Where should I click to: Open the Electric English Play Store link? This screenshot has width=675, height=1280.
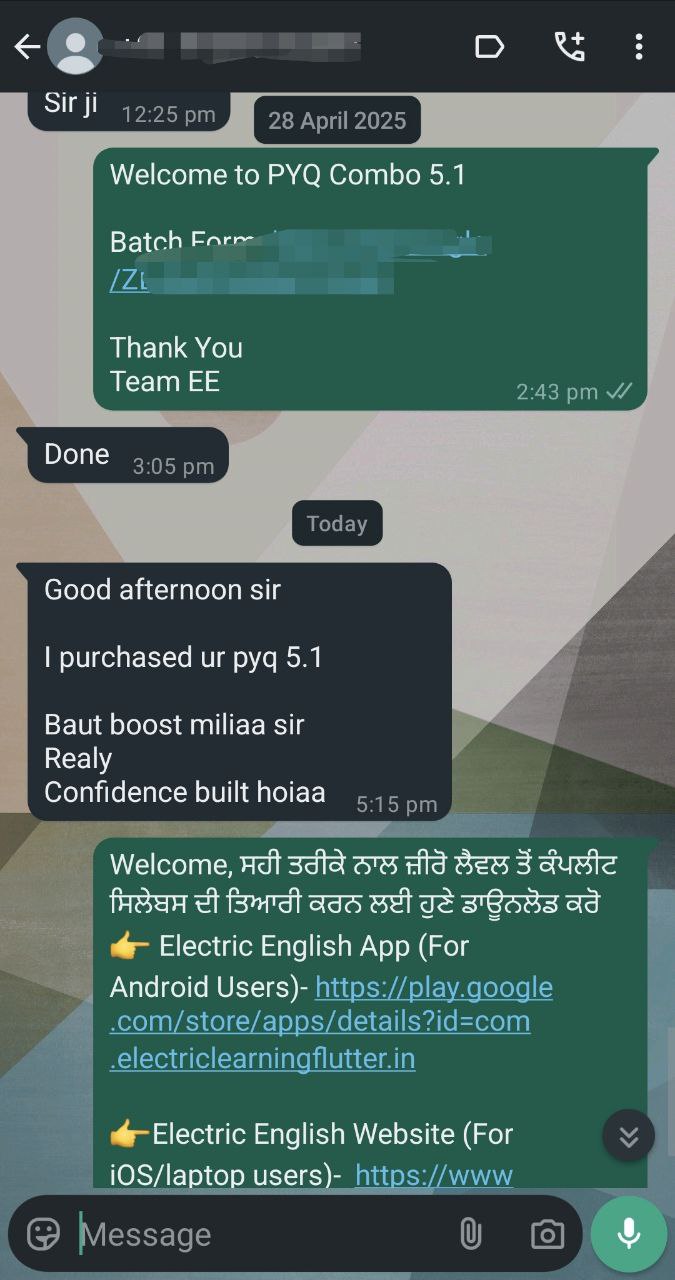[x=330, y=1023]
